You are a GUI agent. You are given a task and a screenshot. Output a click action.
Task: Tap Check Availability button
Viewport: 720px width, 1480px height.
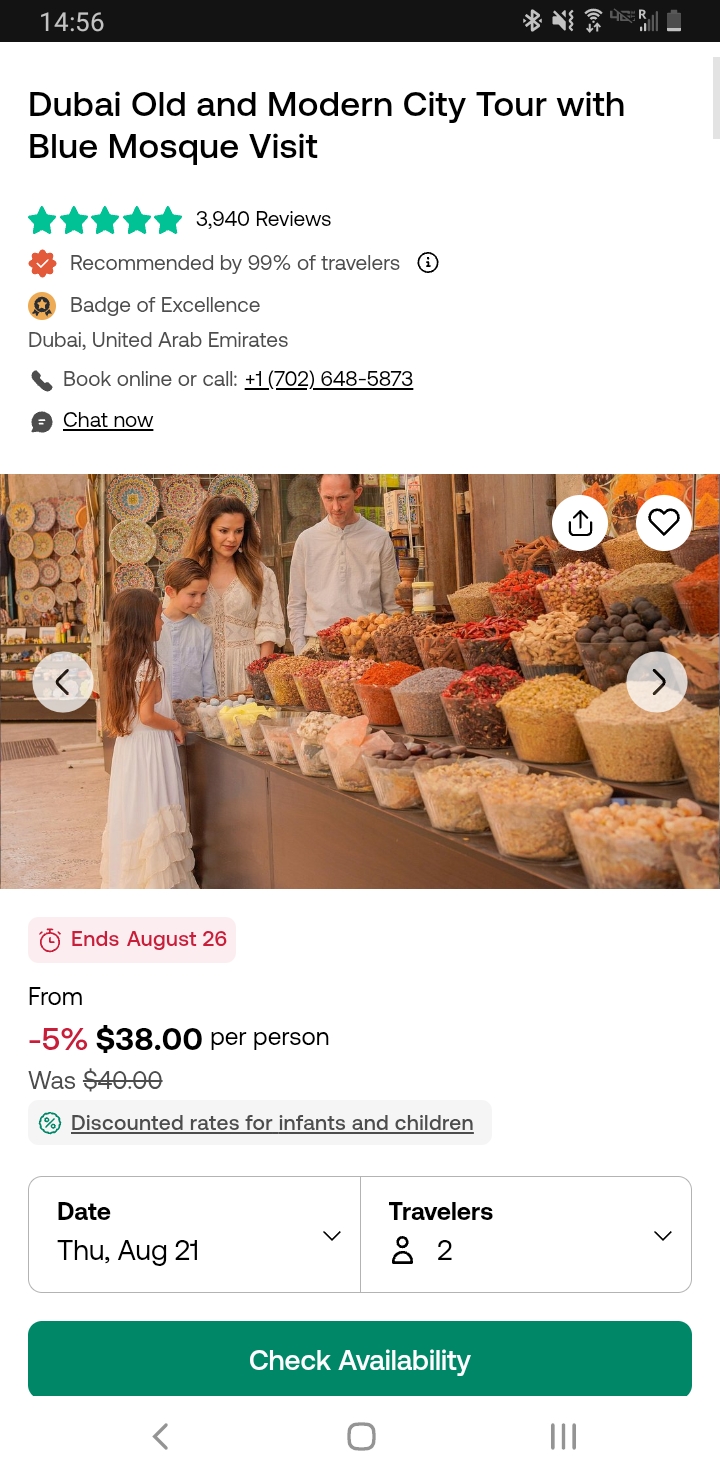pyautogui.click(x=360, y=1360)
